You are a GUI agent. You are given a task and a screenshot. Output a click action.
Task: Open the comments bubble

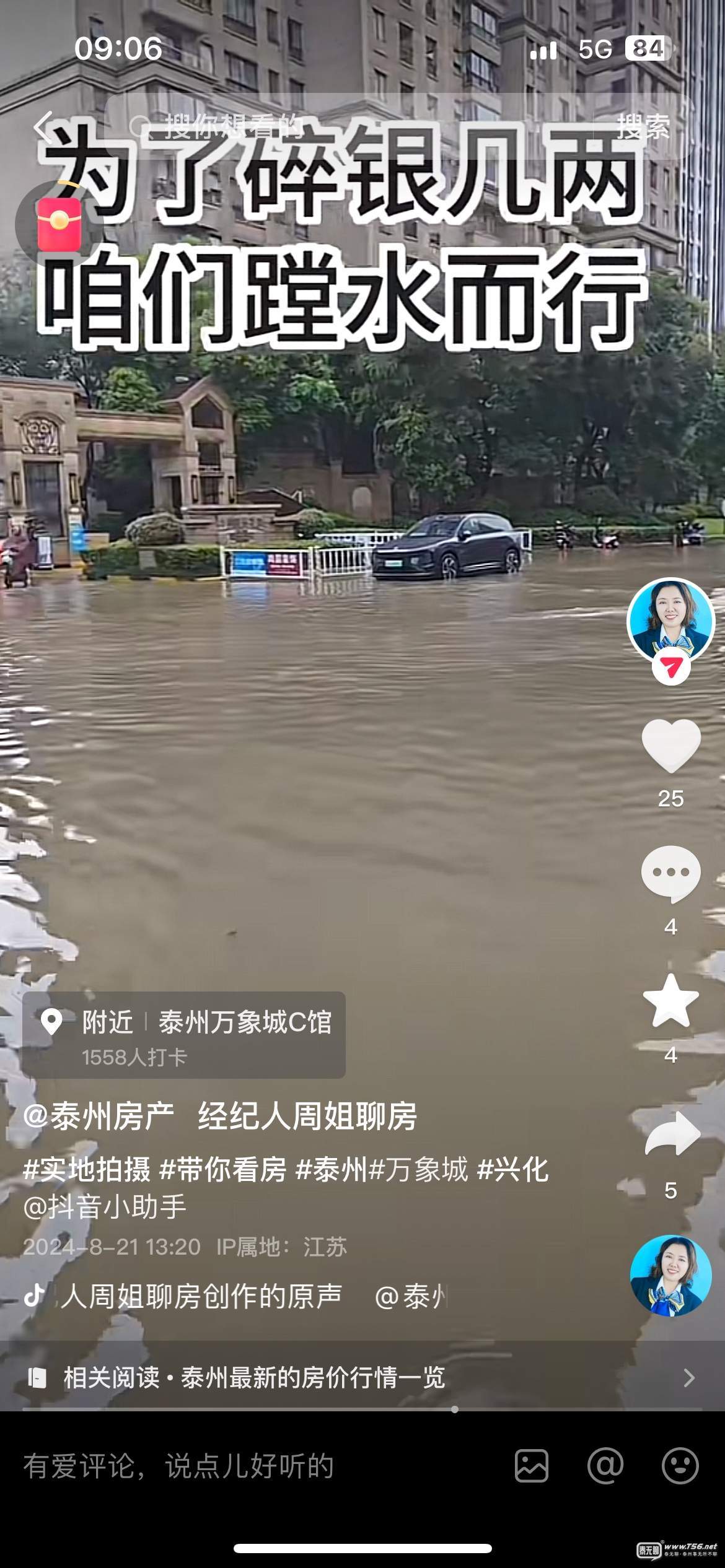pyautogui.click(x=670, y=874)
